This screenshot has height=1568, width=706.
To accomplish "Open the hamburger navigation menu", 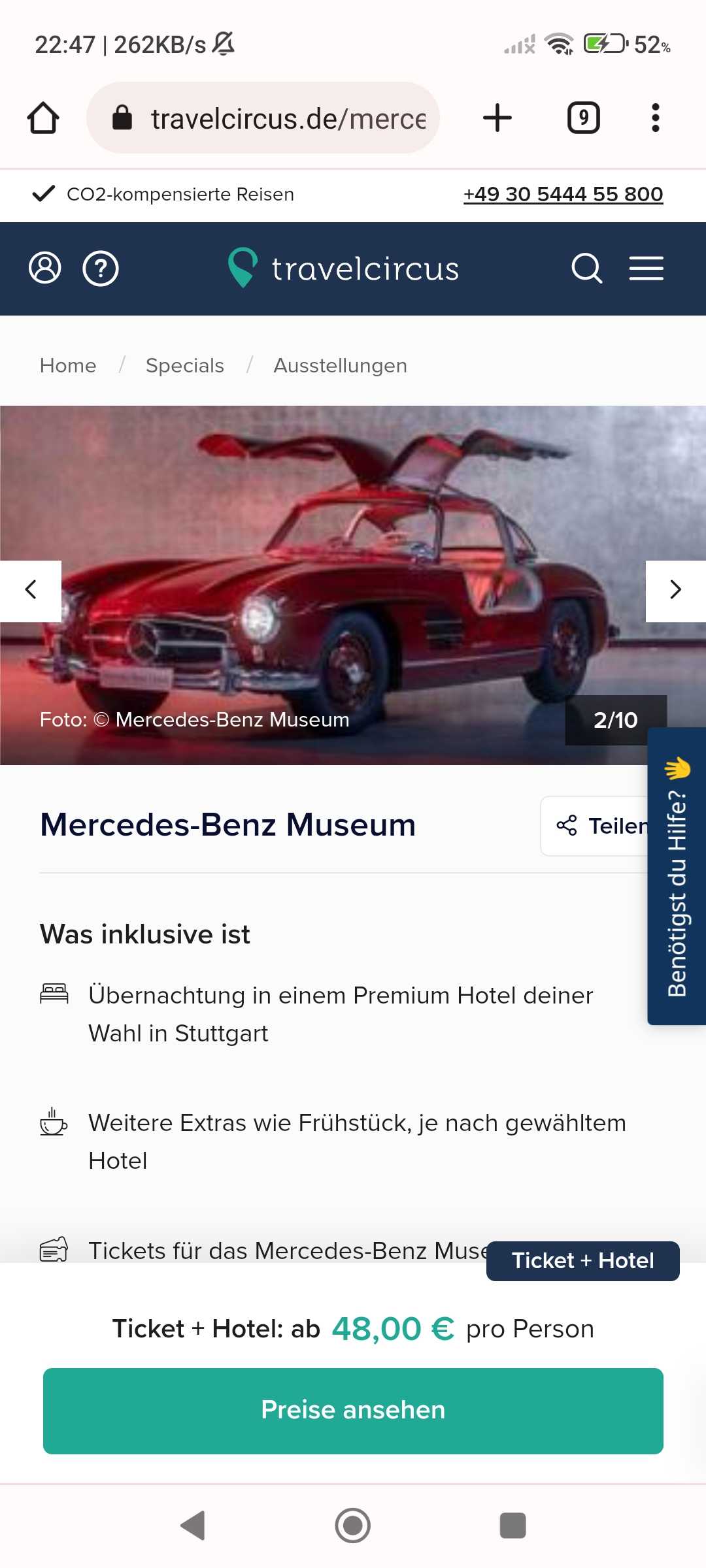I will pos(646,269).
